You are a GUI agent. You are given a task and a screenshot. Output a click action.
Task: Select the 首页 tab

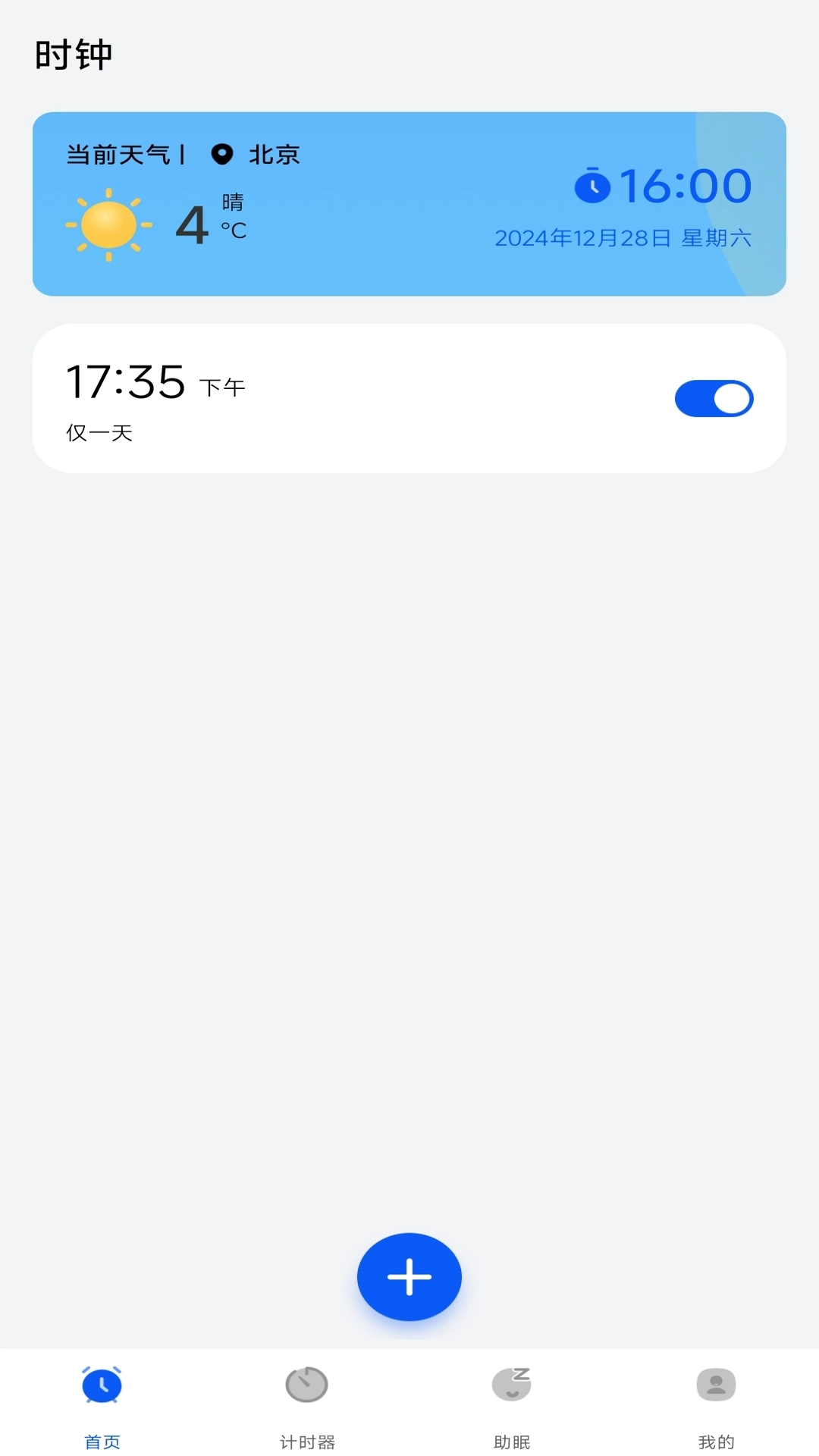[102, 1403]
